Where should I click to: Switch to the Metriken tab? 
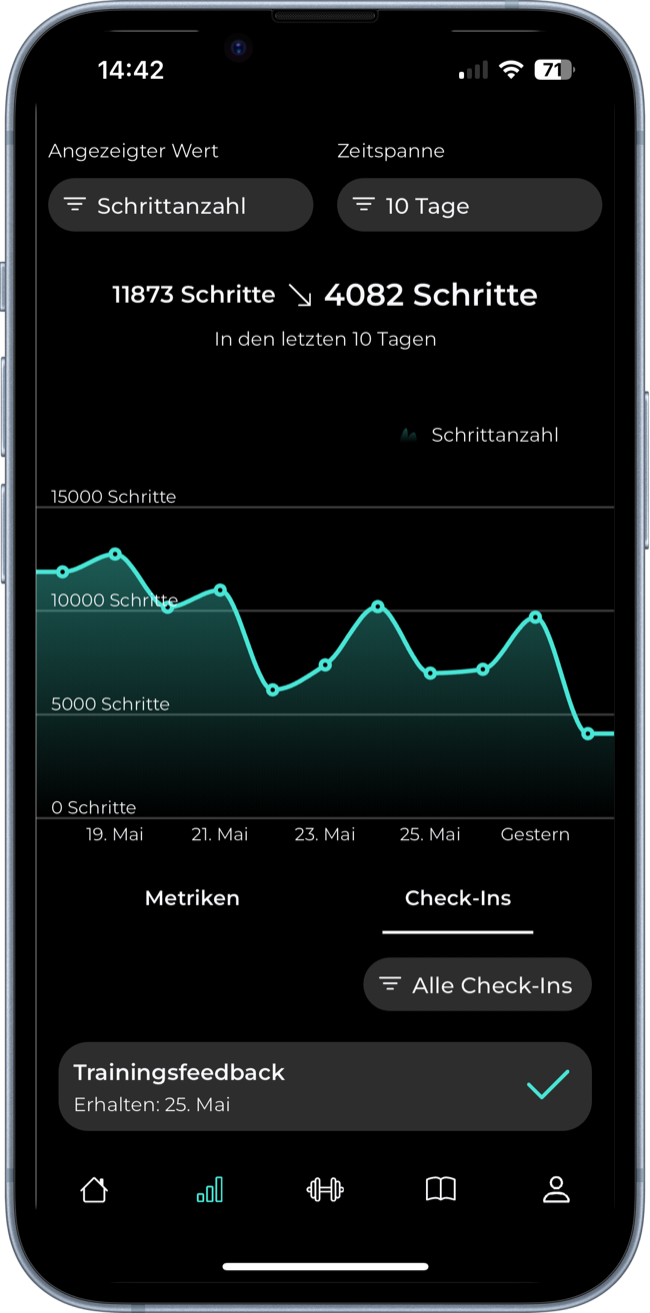tap(192, 898)
